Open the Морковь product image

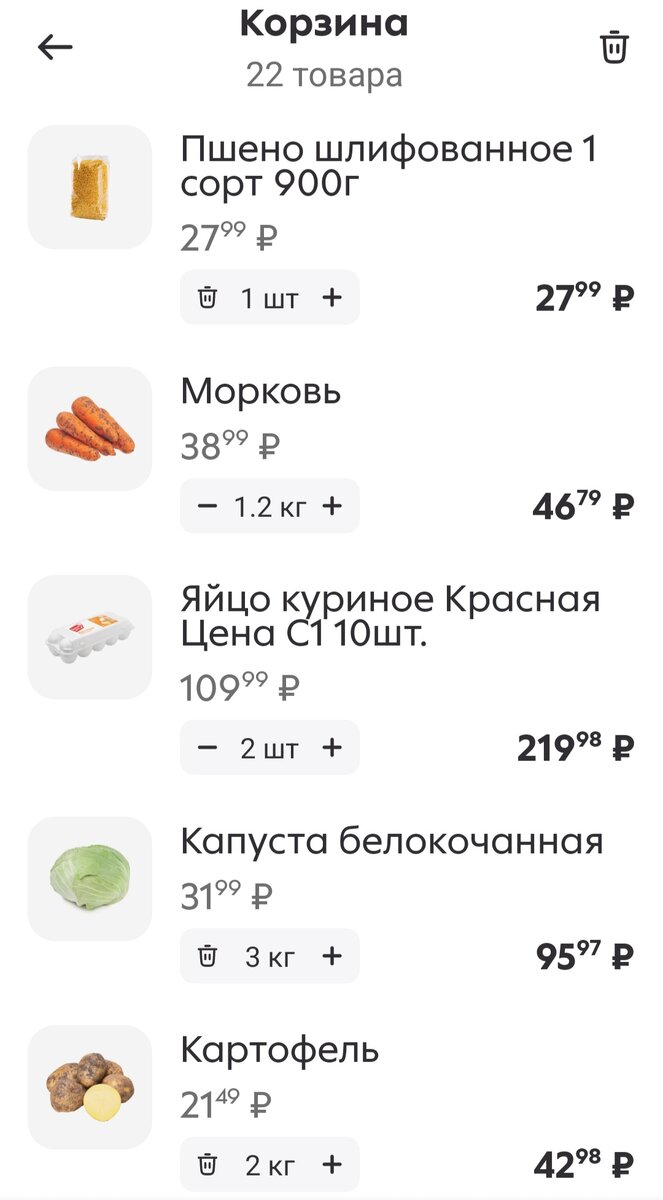(90, 429)
